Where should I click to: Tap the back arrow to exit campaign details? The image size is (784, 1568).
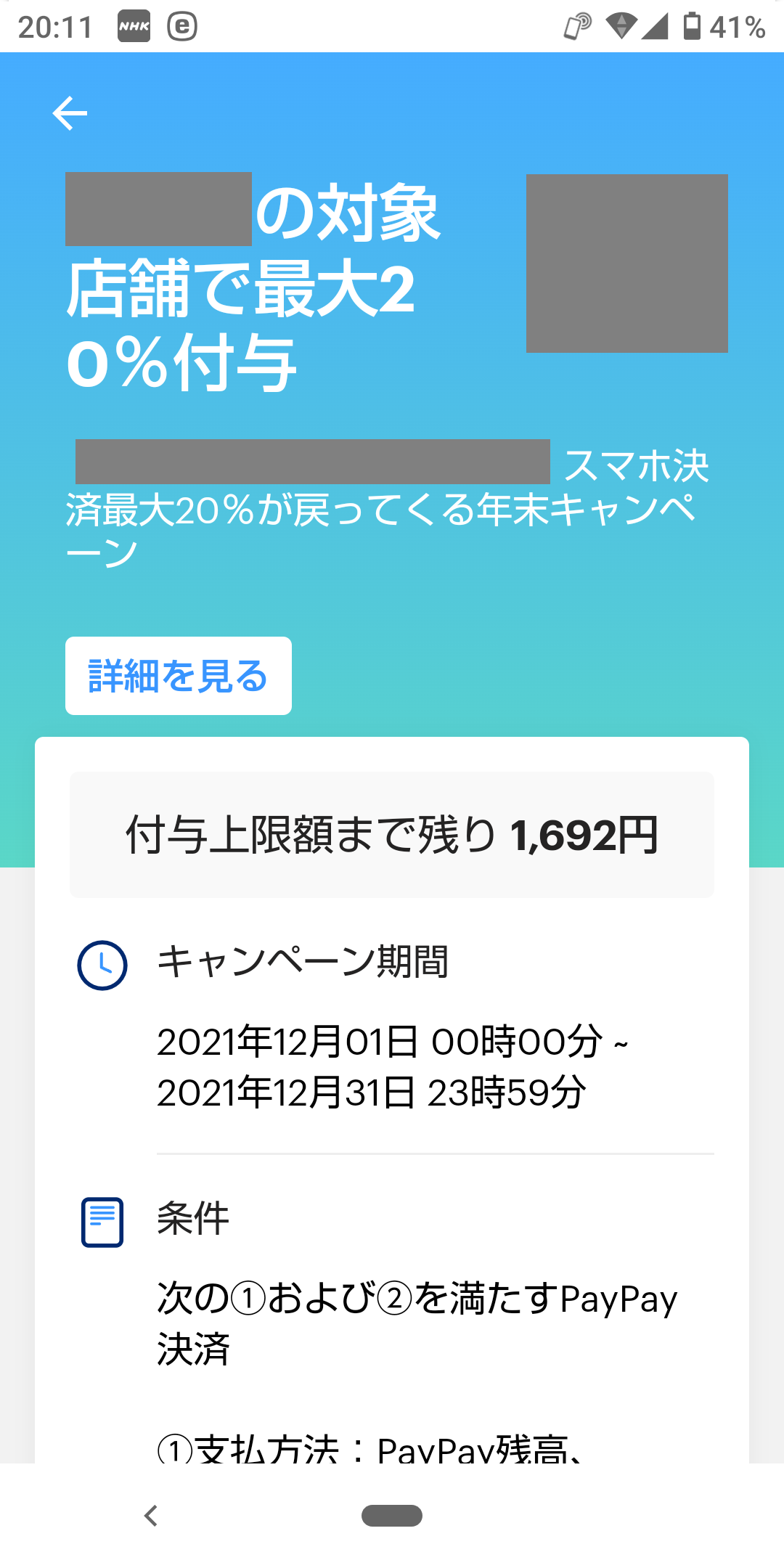tap(70, 112)
